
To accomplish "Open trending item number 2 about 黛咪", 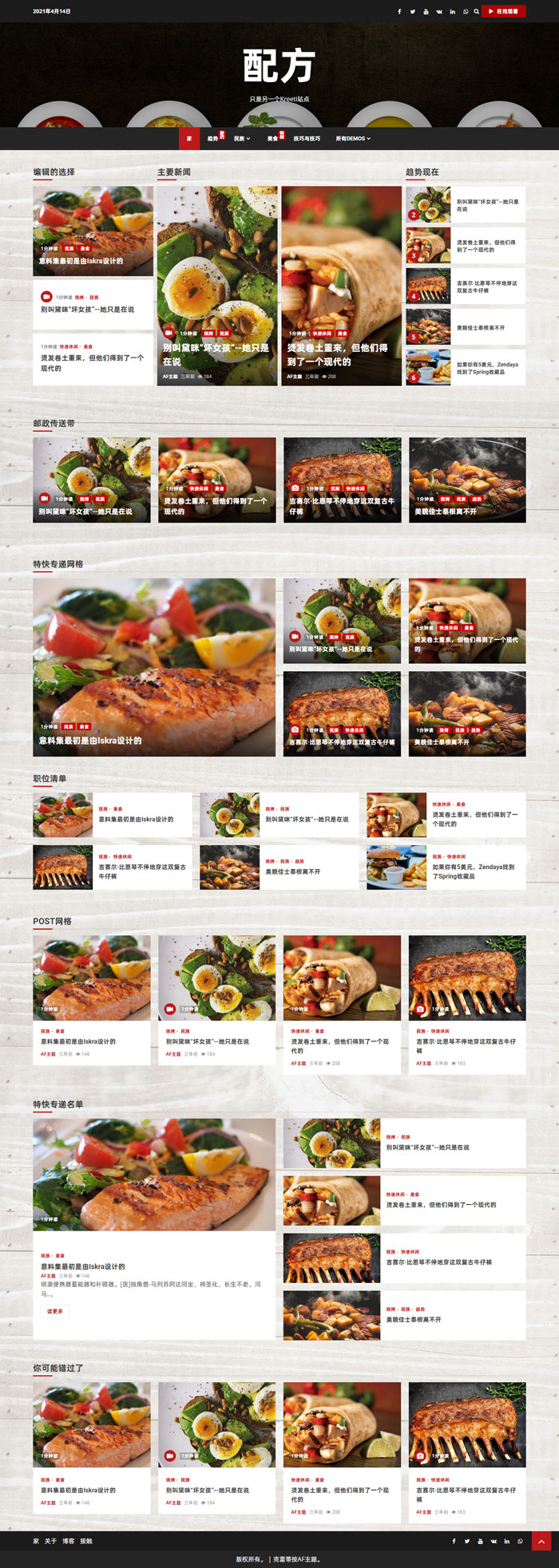I will coord(466,205).
